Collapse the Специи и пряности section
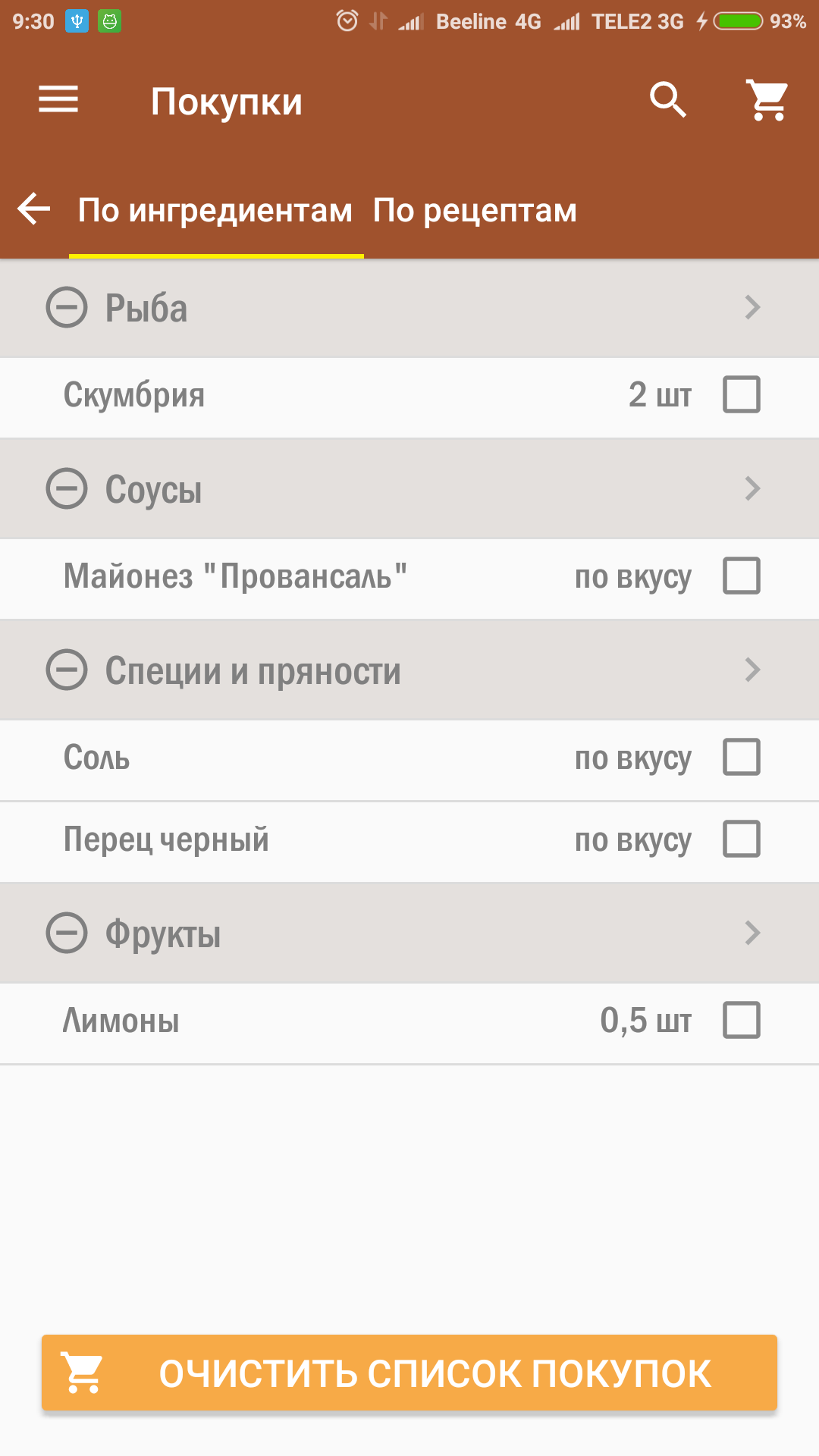The width and height of the screenshot is (819, 1456). (x=67, y=670)
